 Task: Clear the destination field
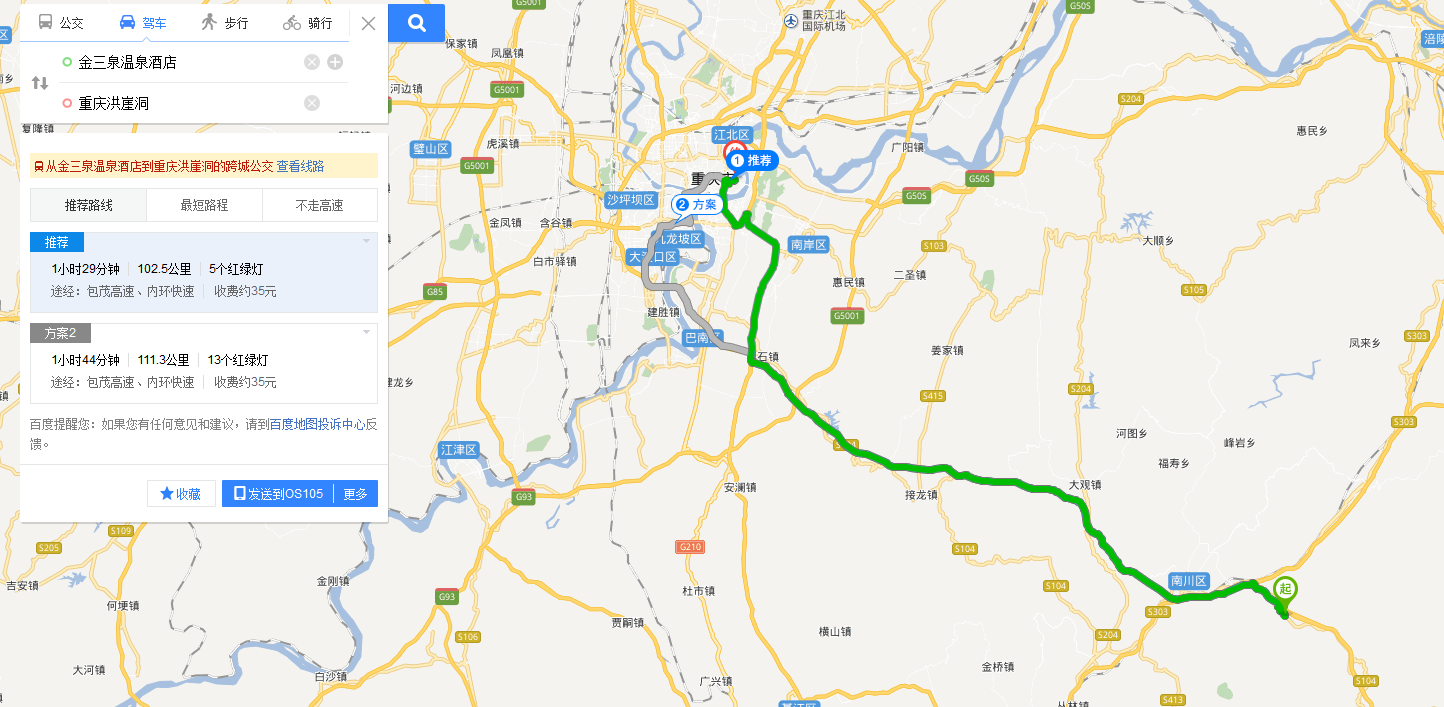click(312, 103)
